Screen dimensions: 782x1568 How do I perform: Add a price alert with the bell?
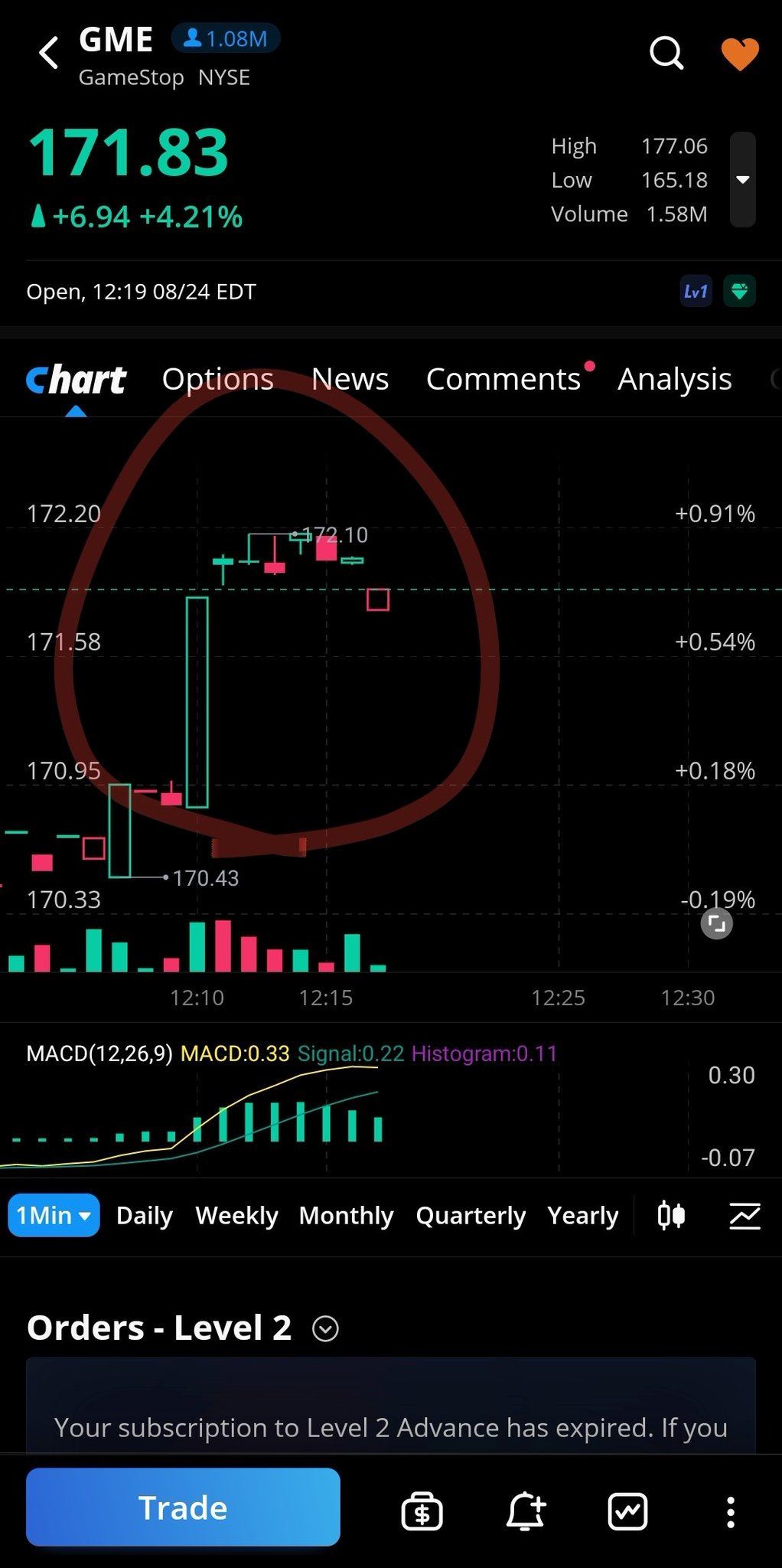pos(526,1511)
